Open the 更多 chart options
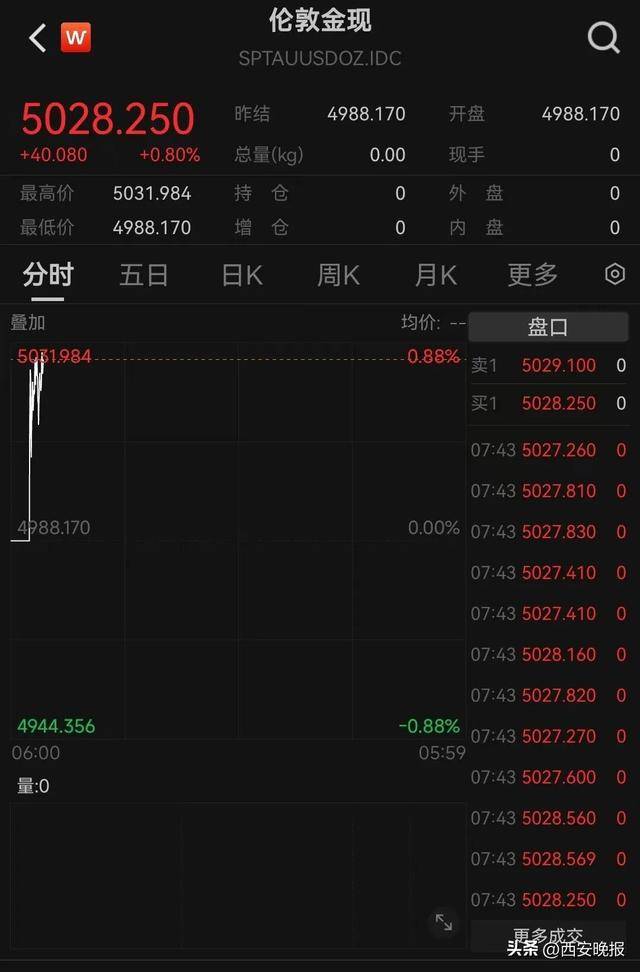This screenshot has width=640, height=972. (x=532, y=275)
